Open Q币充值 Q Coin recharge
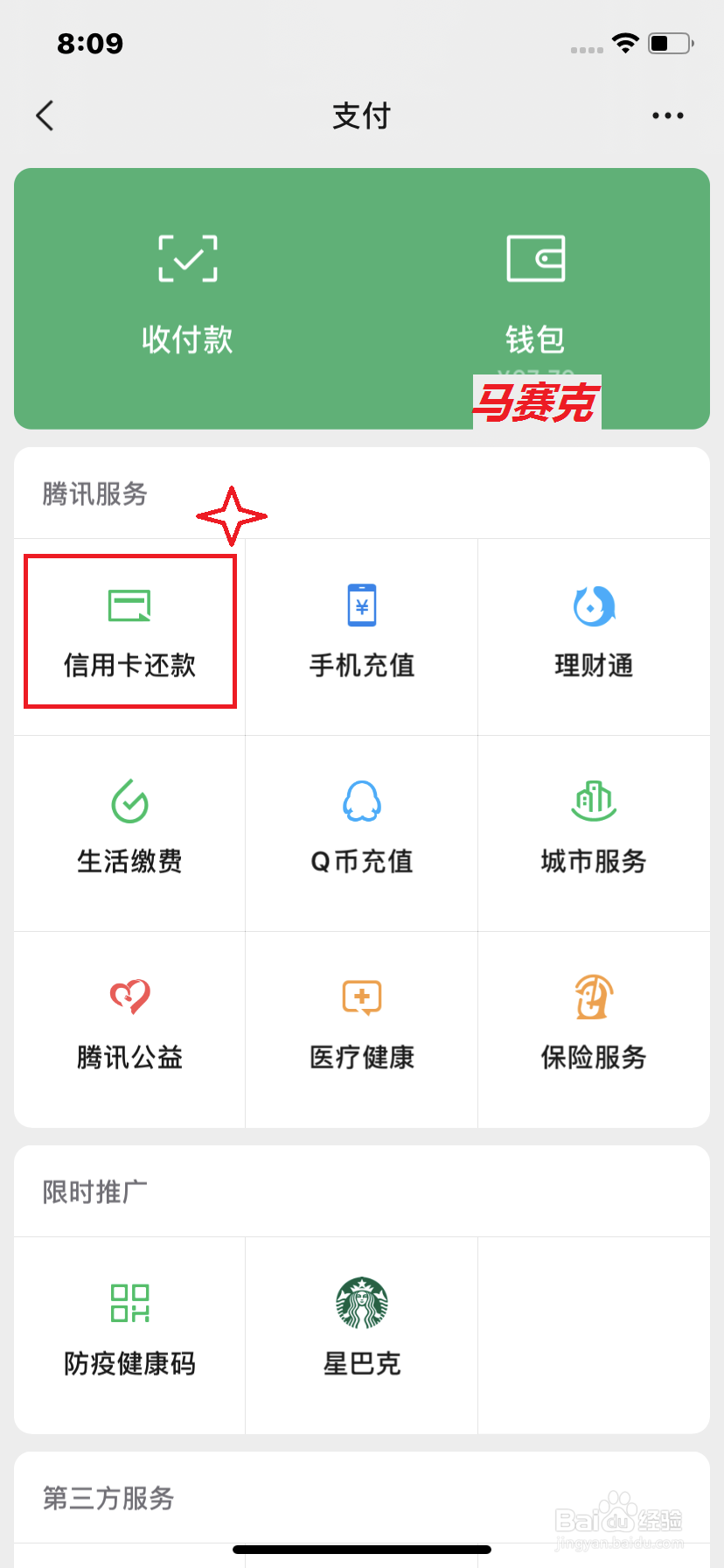The width and height of the screenshot is (724, 1568). [361, 827]
